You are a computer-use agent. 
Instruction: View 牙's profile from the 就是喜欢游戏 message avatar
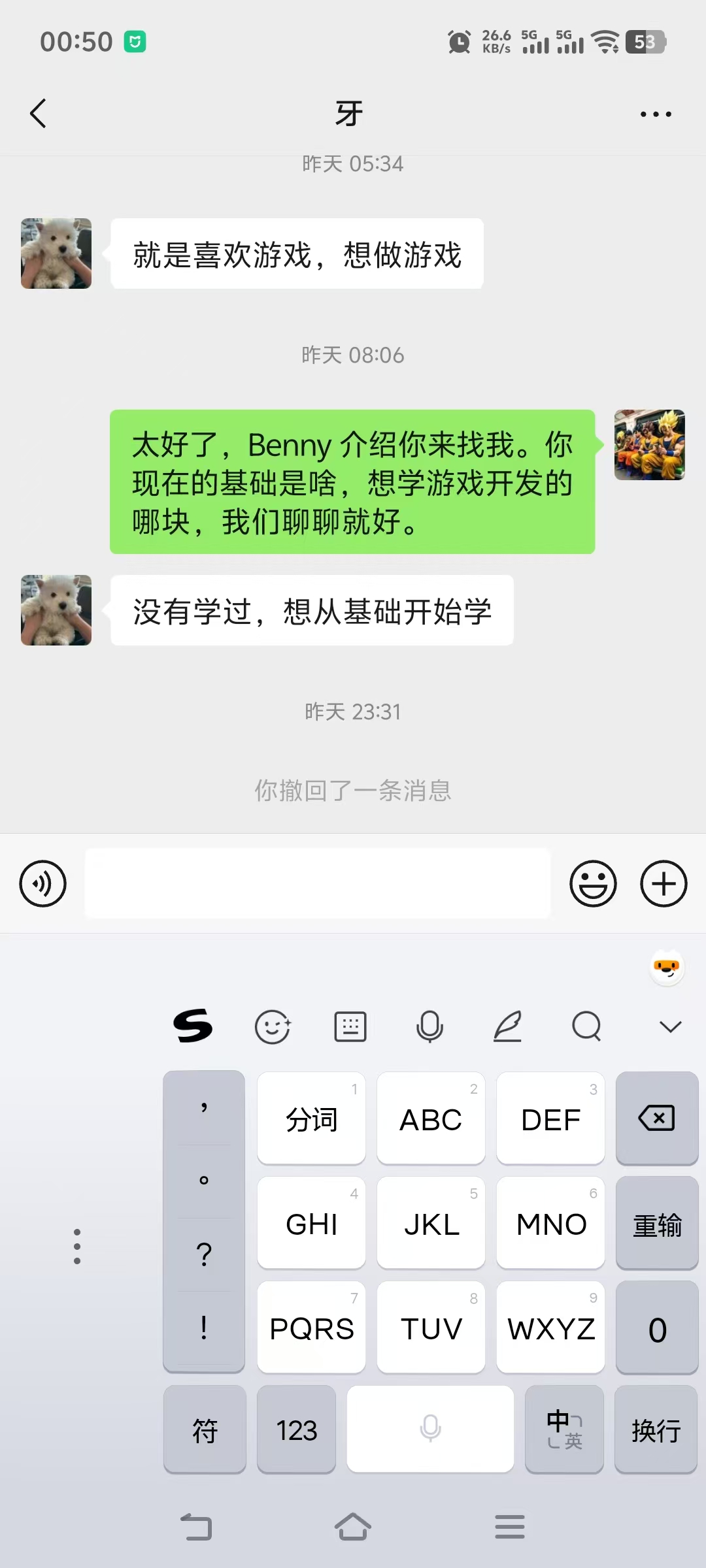[x=56, y=253]
